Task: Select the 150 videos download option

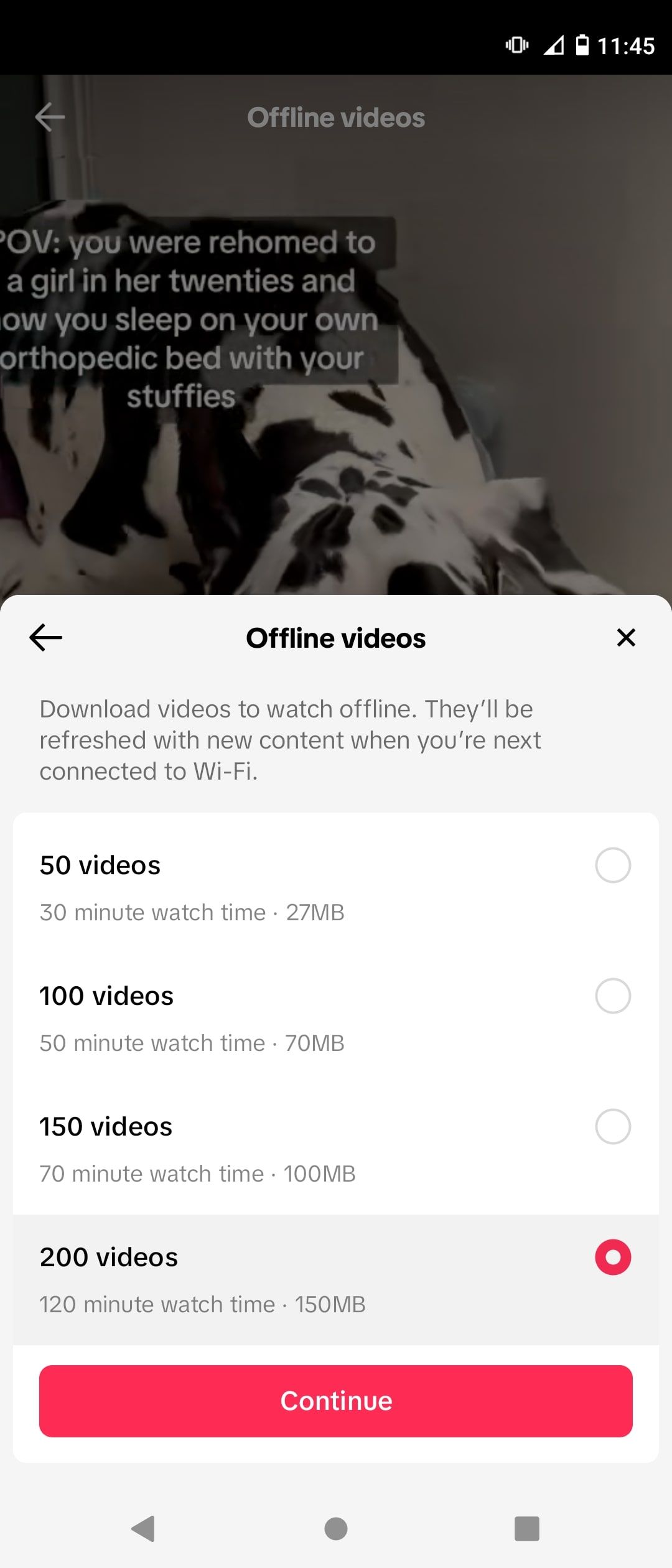Action: (613, 1126)
